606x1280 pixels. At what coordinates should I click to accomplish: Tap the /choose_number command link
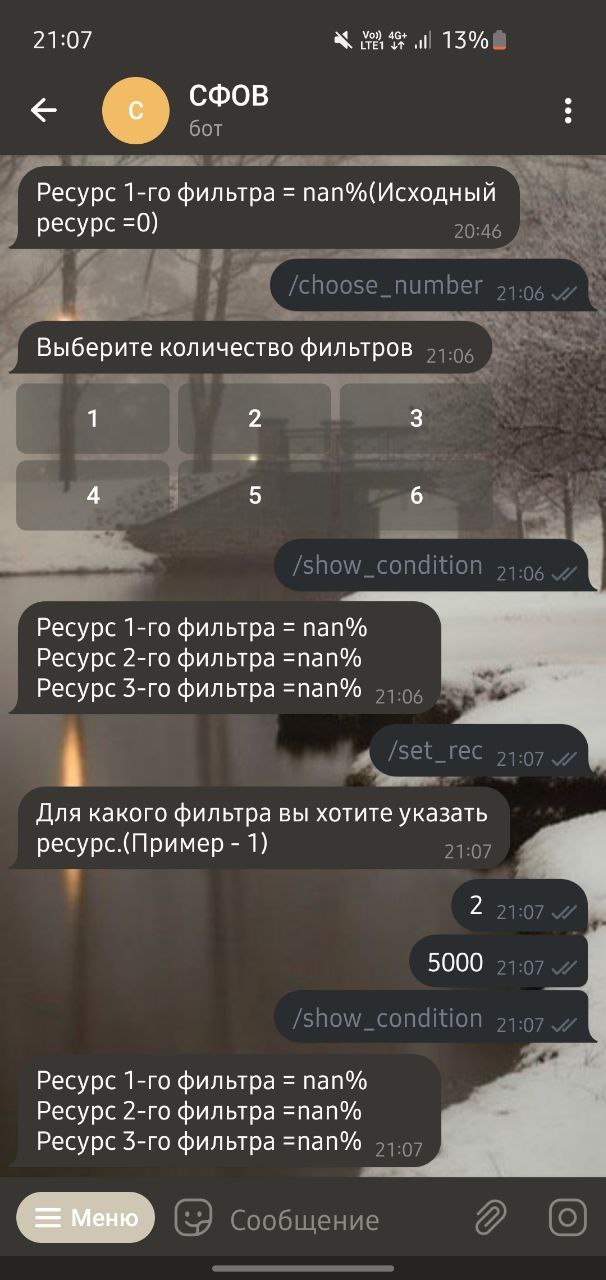(x=385, y=286)
